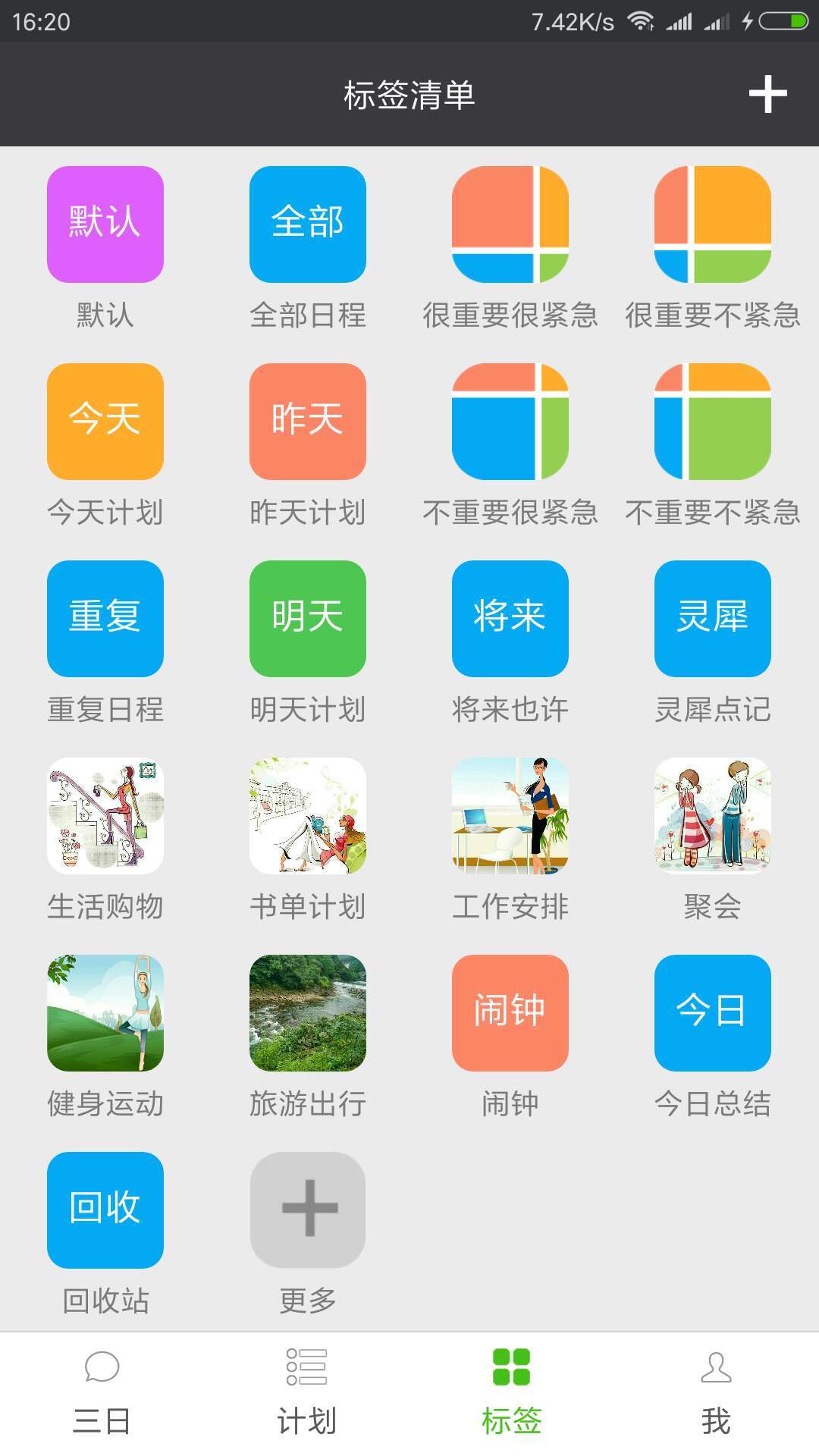Viewport: 819px width, 1456px height.
Task: Open the 旅游出行 travel photo tag
Action: click(307, 1014)
